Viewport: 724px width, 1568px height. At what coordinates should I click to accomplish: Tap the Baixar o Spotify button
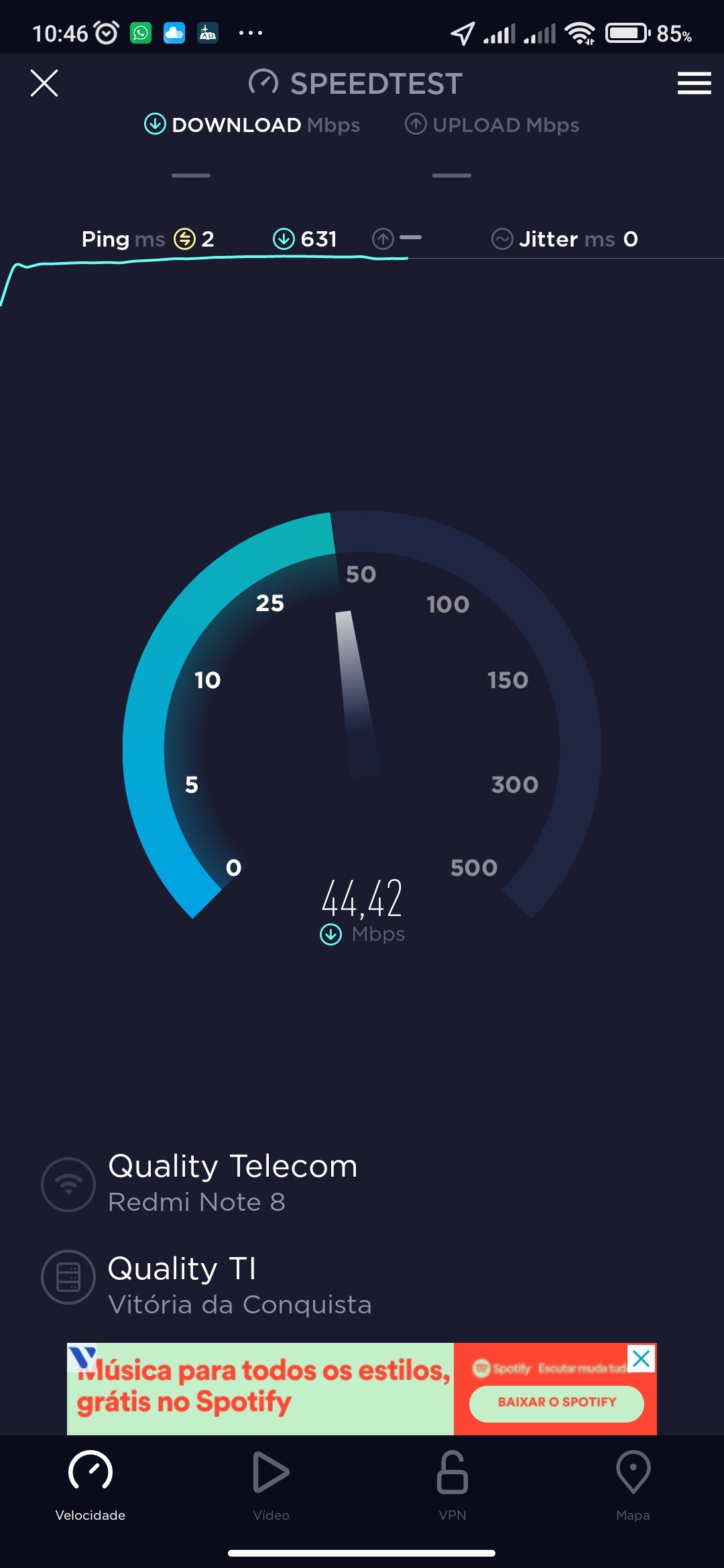point(556,1402)
